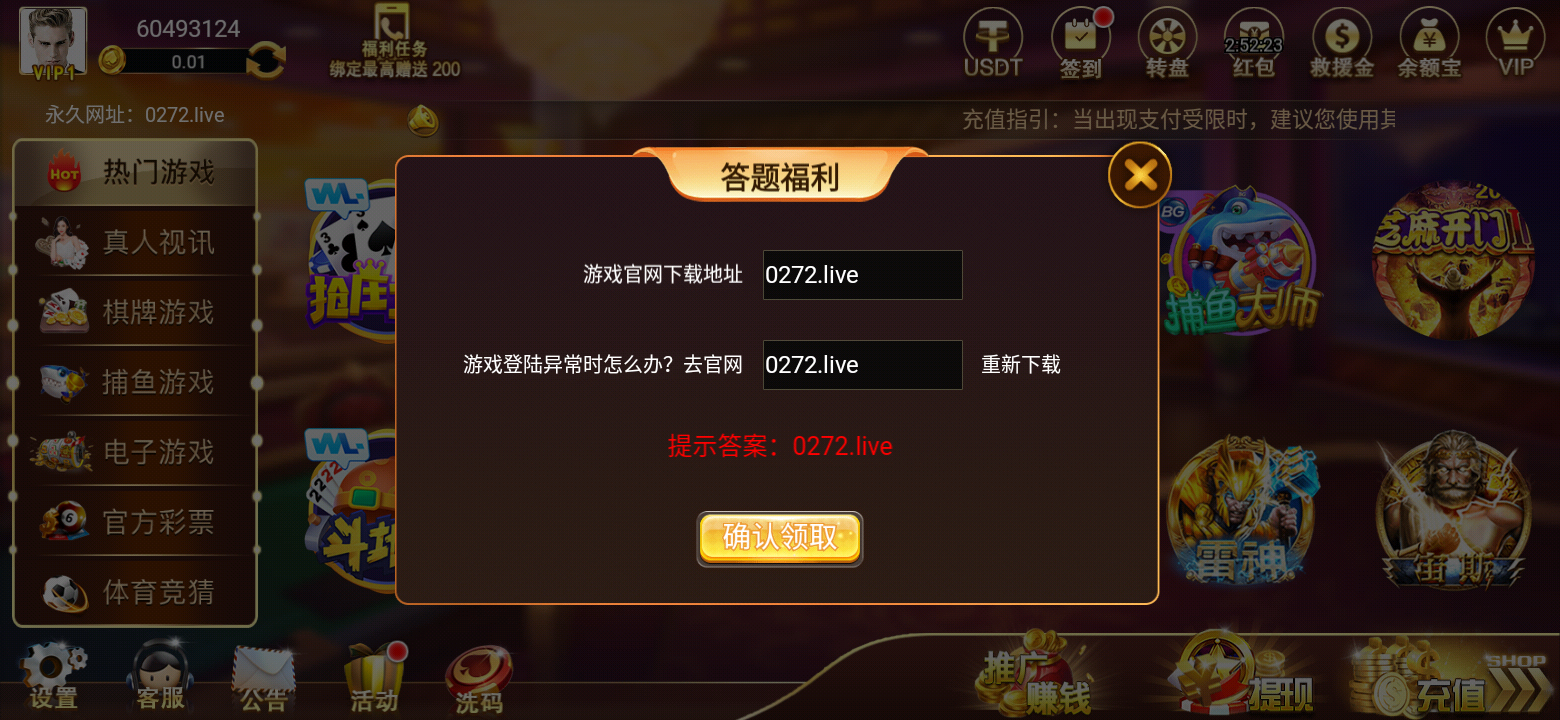This screenshot has width=1560, height=720.
Task: Select the 电子游戏 category
Action: 135,452
